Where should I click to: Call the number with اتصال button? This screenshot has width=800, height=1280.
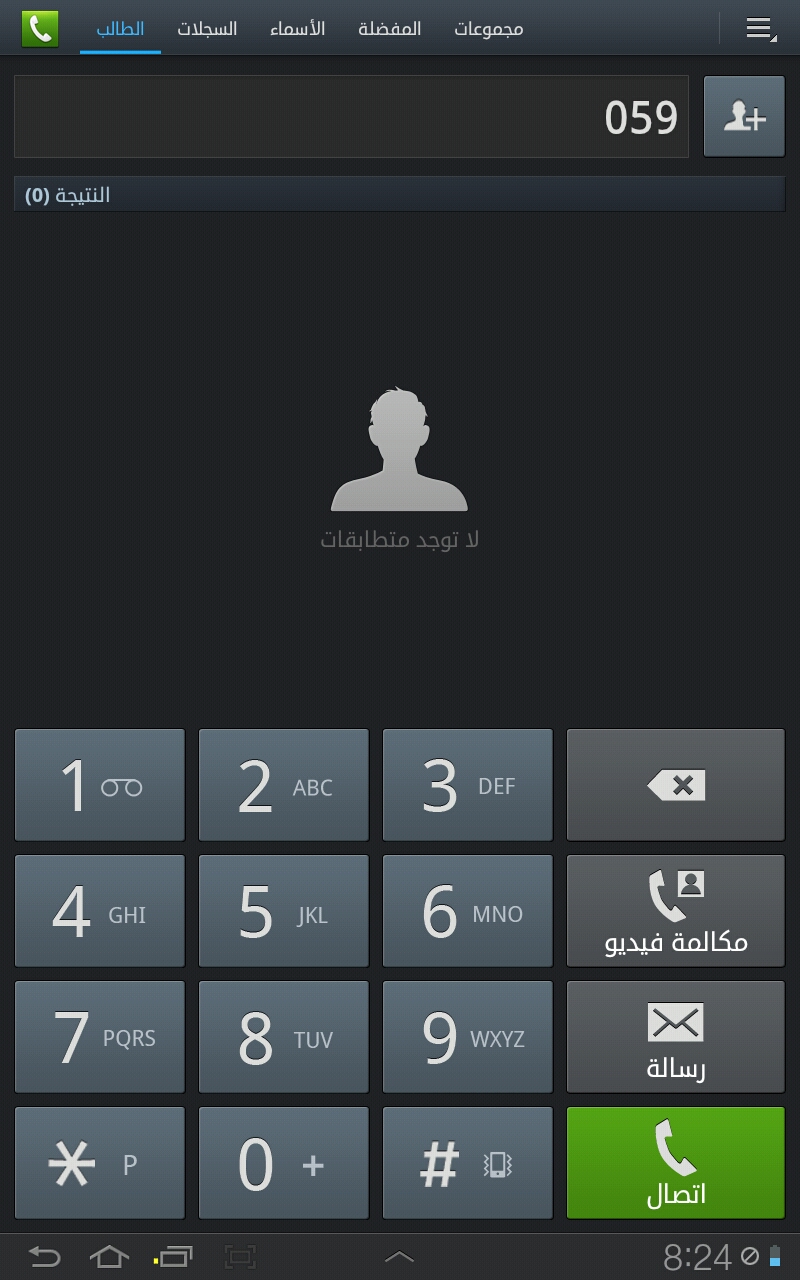click(675, 1163)
